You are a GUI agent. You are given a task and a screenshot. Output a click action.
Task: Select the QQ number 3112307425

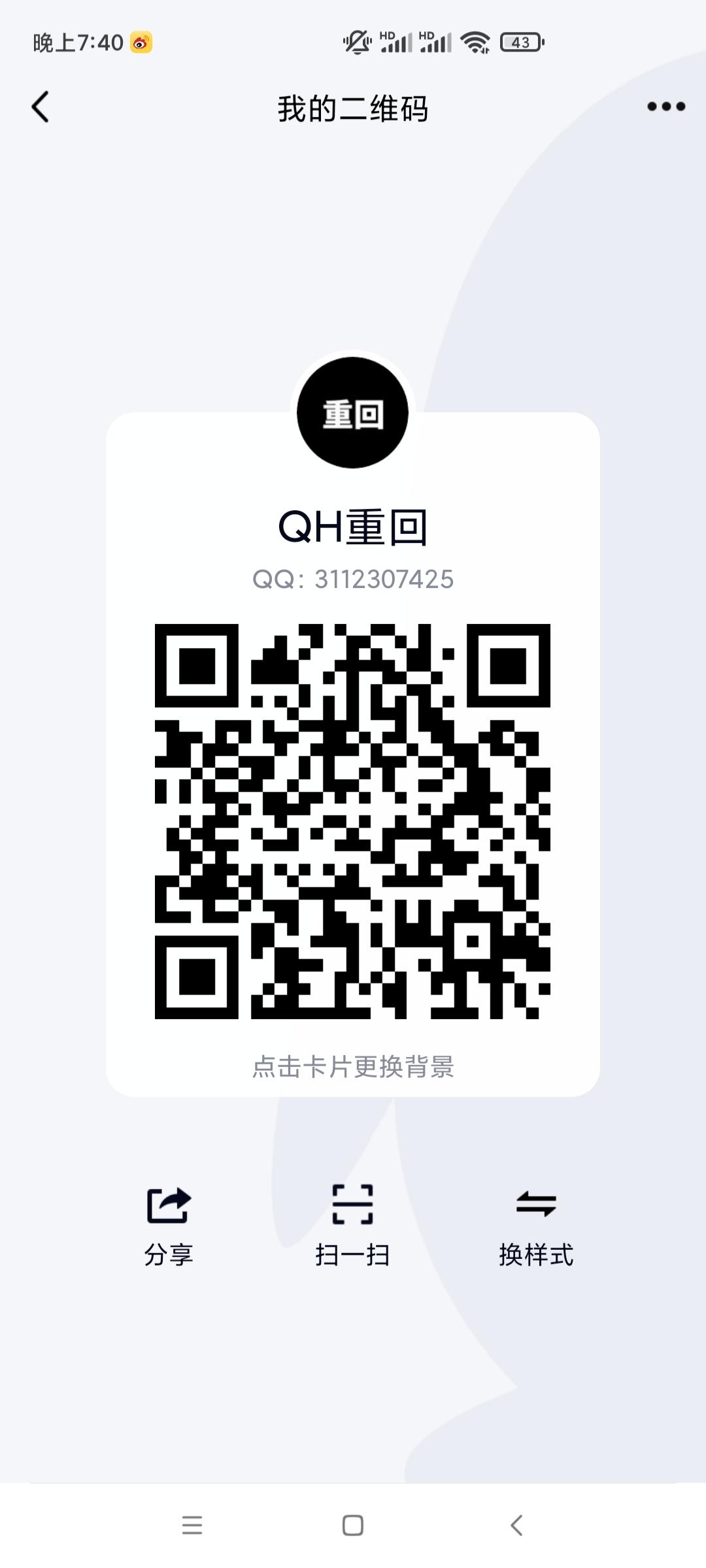[x=352, y=579]
